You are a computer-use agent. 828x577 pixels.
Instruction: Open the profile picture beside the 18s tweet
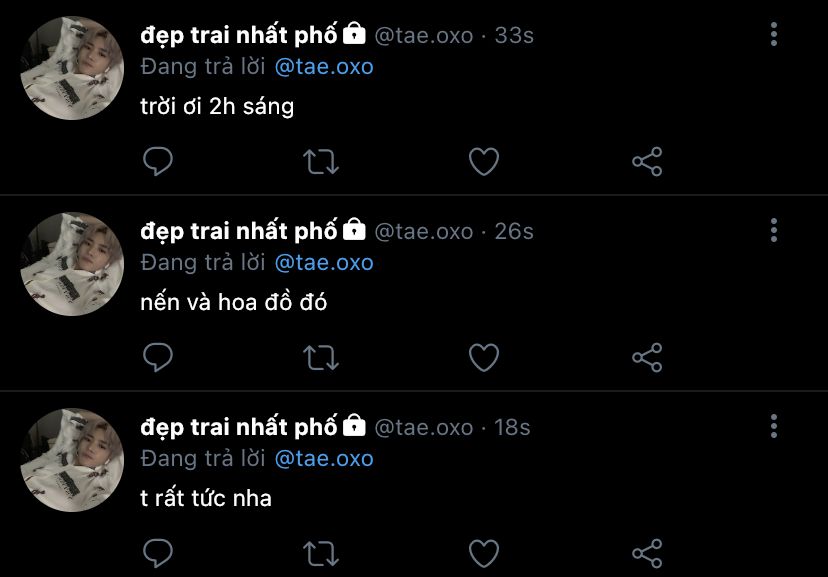pos(72,459)
